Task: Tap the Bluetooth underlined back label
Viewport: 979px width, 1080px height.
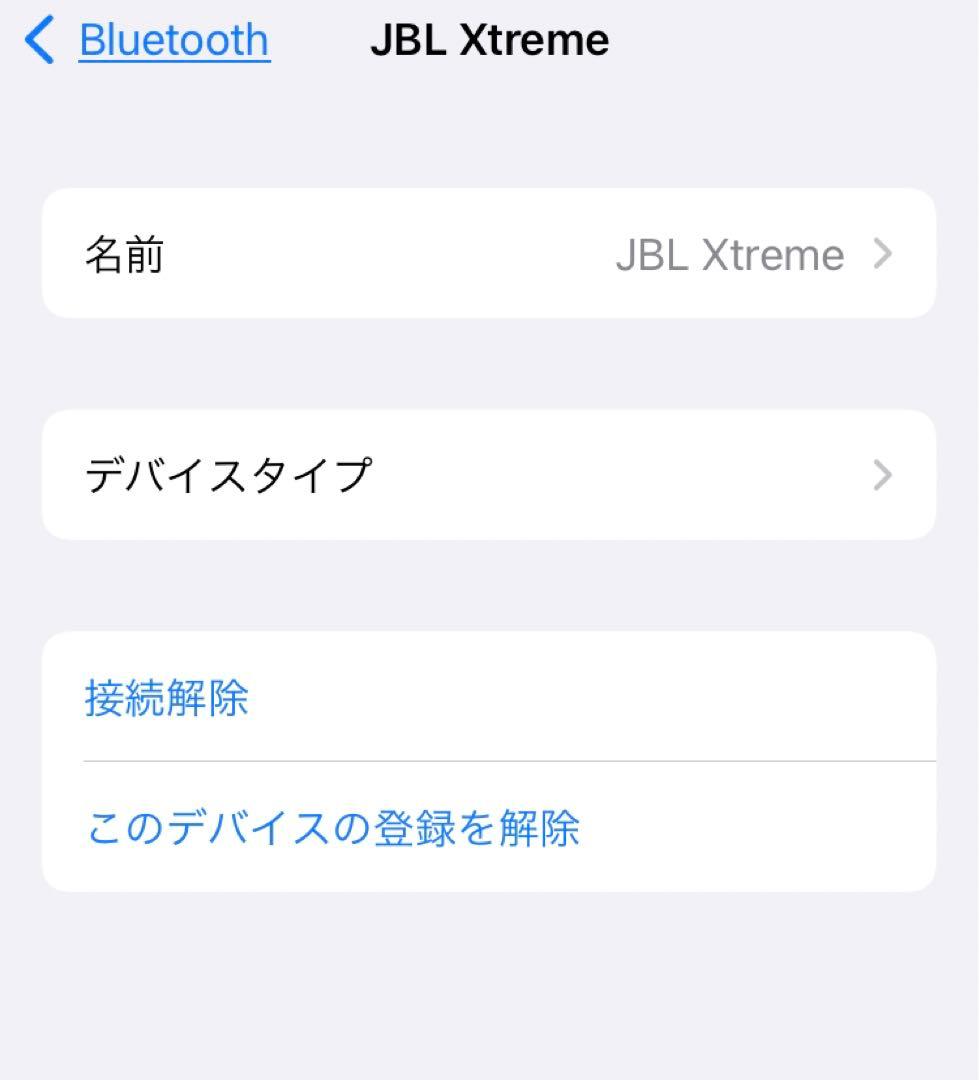Action: tap(174, 40)
